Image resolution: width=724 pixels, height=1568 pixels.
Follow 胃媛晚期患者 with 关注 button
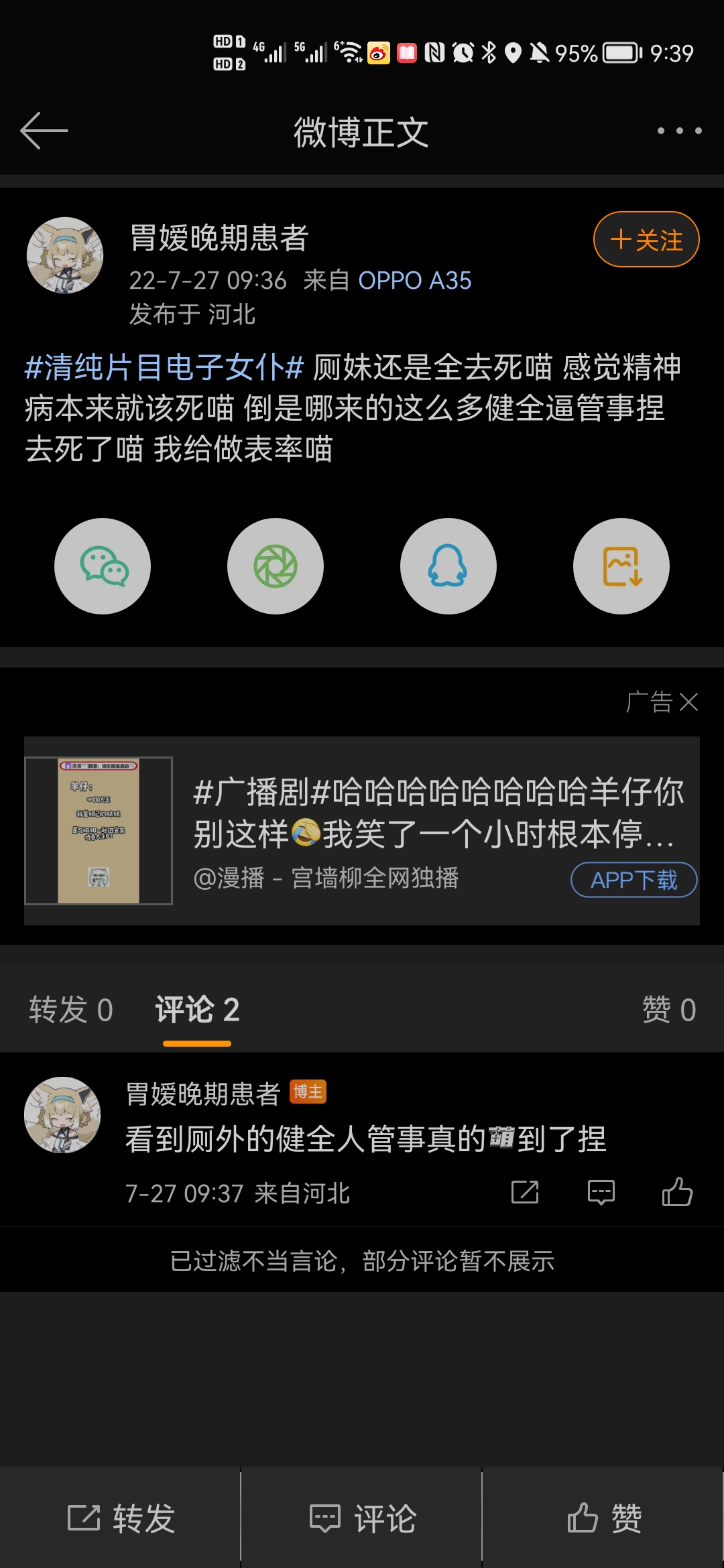click(646, 239)
